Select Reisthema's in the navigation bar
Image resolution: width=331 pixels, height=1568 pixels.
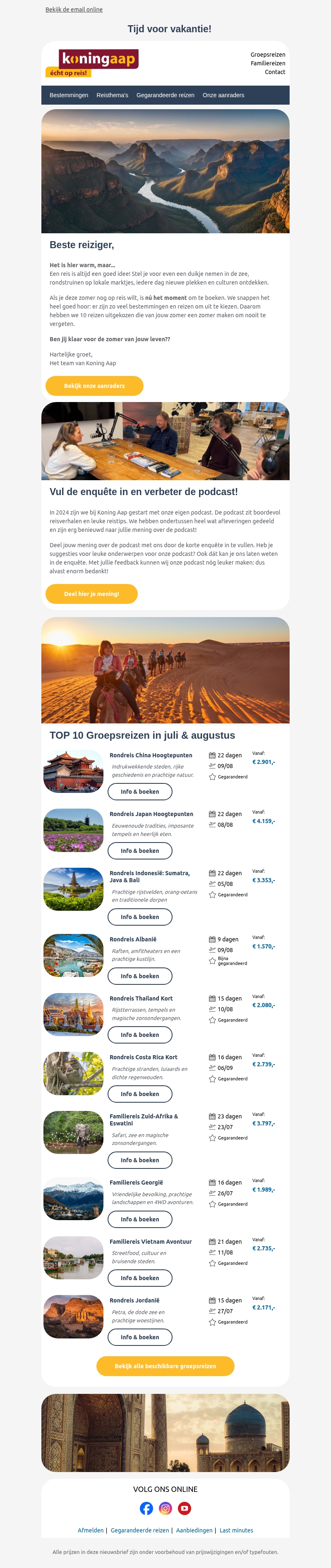pyautogui.click(x=112, y=96)
